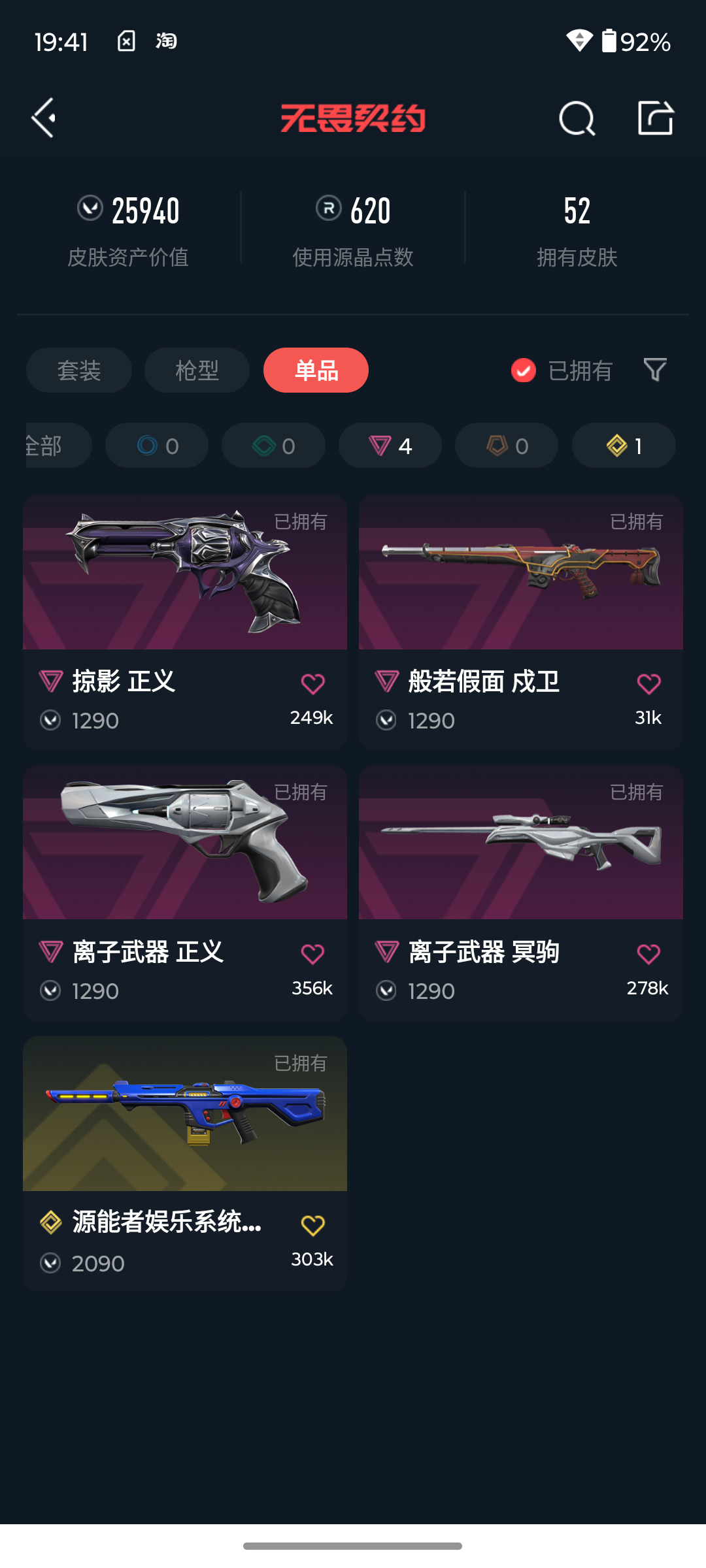This screenshot has width=706, height=1568.
Task: Filter by blue circle tier chip
Action: point(157,446)
